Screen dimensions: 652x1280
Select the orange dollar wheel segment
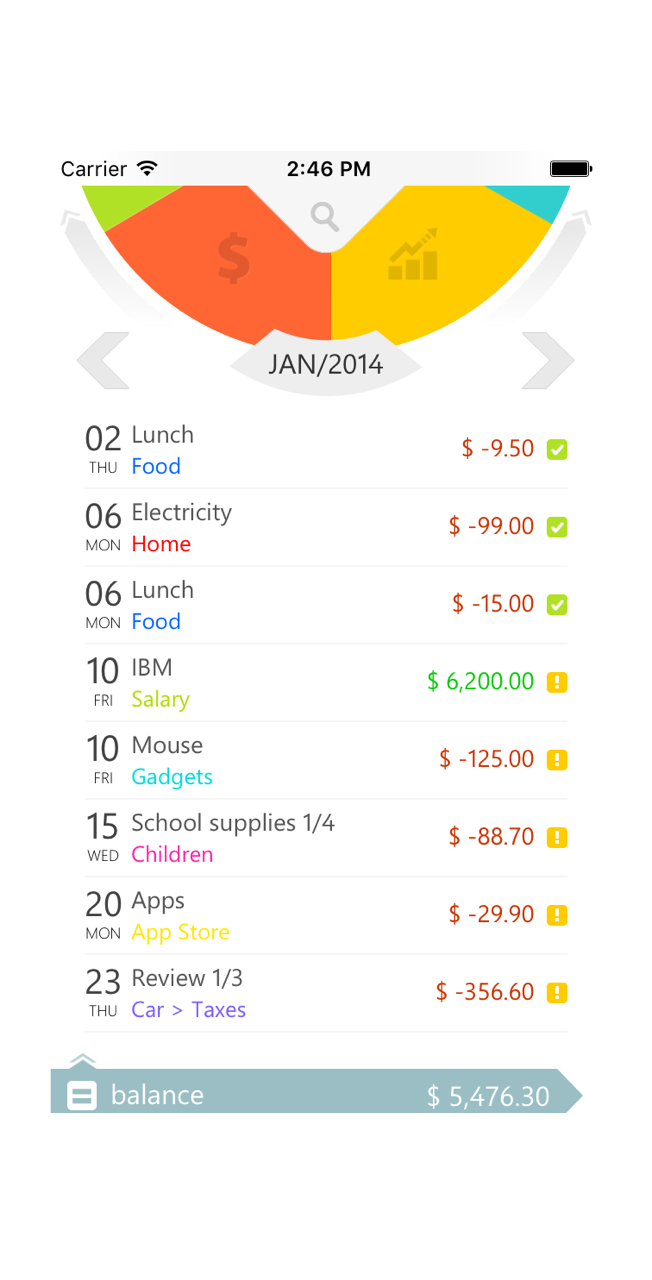tap(235, 260)
